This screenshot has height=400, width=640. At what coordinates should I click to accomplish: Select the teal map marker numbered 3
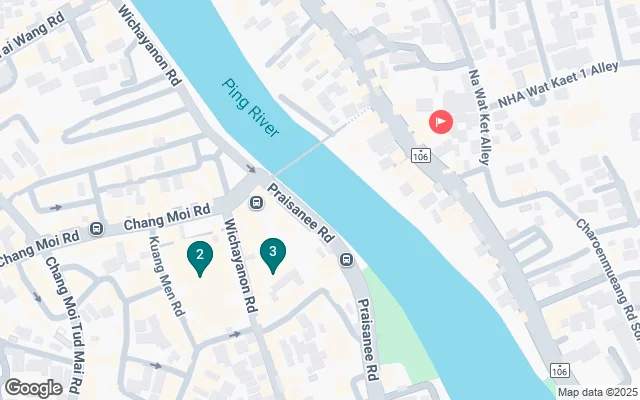272,254
